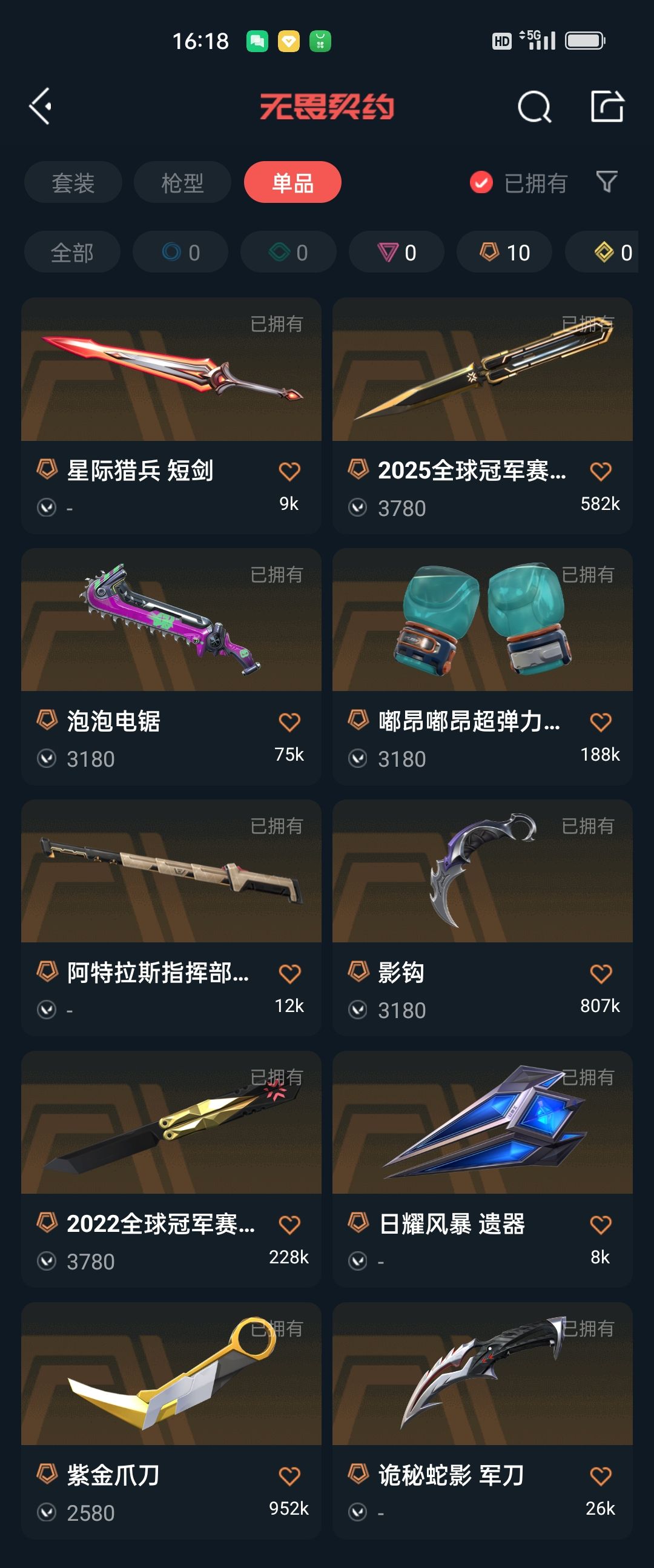Share this page using the share icon
This screenshot has height=1568, width=654.
click(x=607, y=107)
